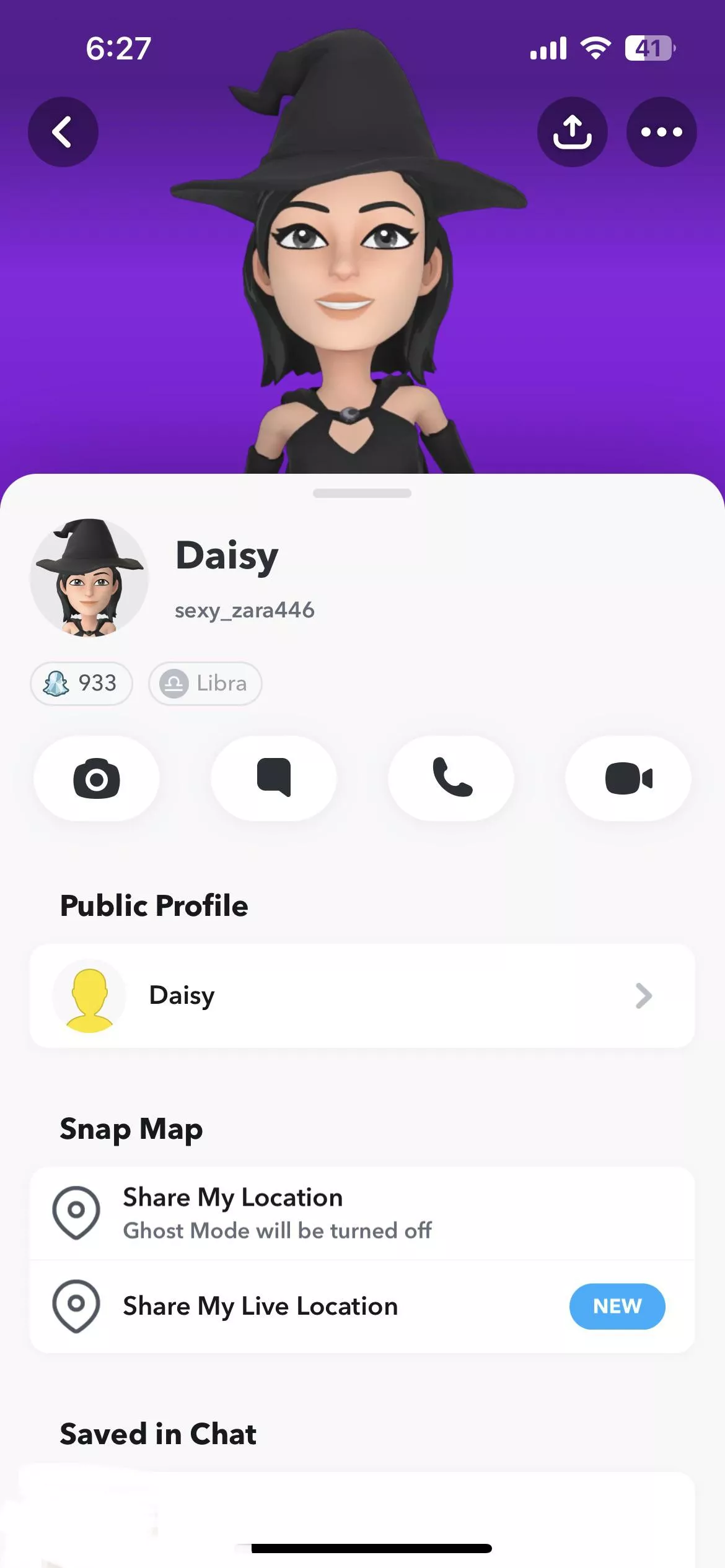View the 933 Snap score chip
725x1568 pixels.
click(x=81, y=683)
